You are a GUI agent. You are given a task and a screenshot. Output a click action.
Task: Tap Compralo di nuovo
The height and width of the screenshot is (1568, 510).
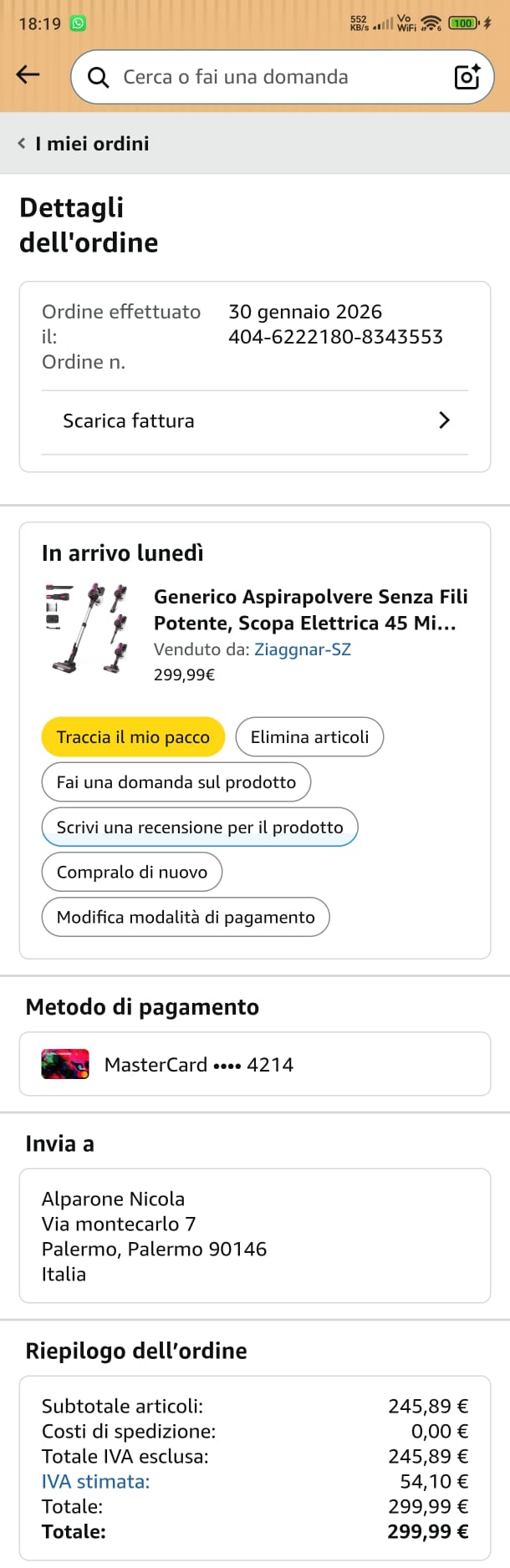click(132, 873)
